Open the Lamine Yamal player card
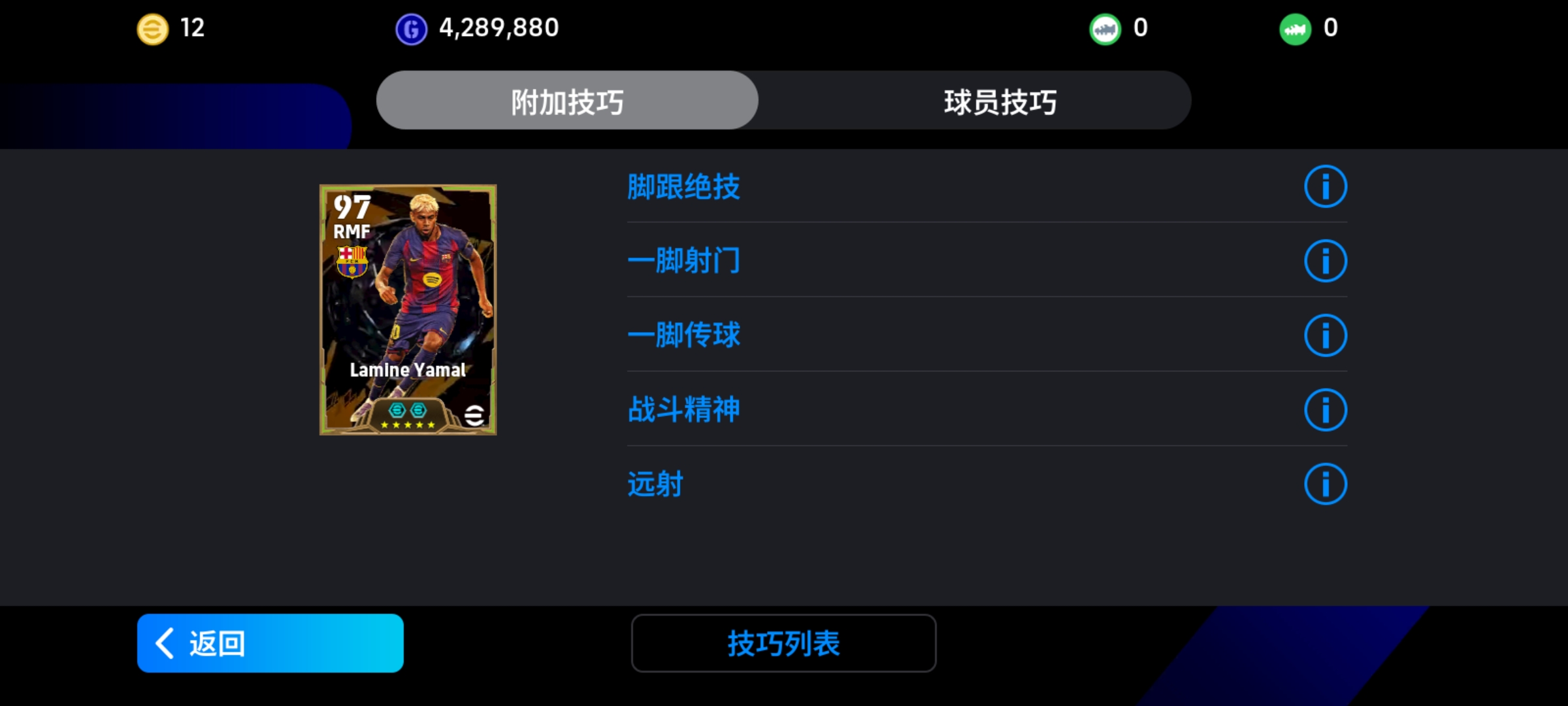The image size is (1568, 706). [408, 310]
